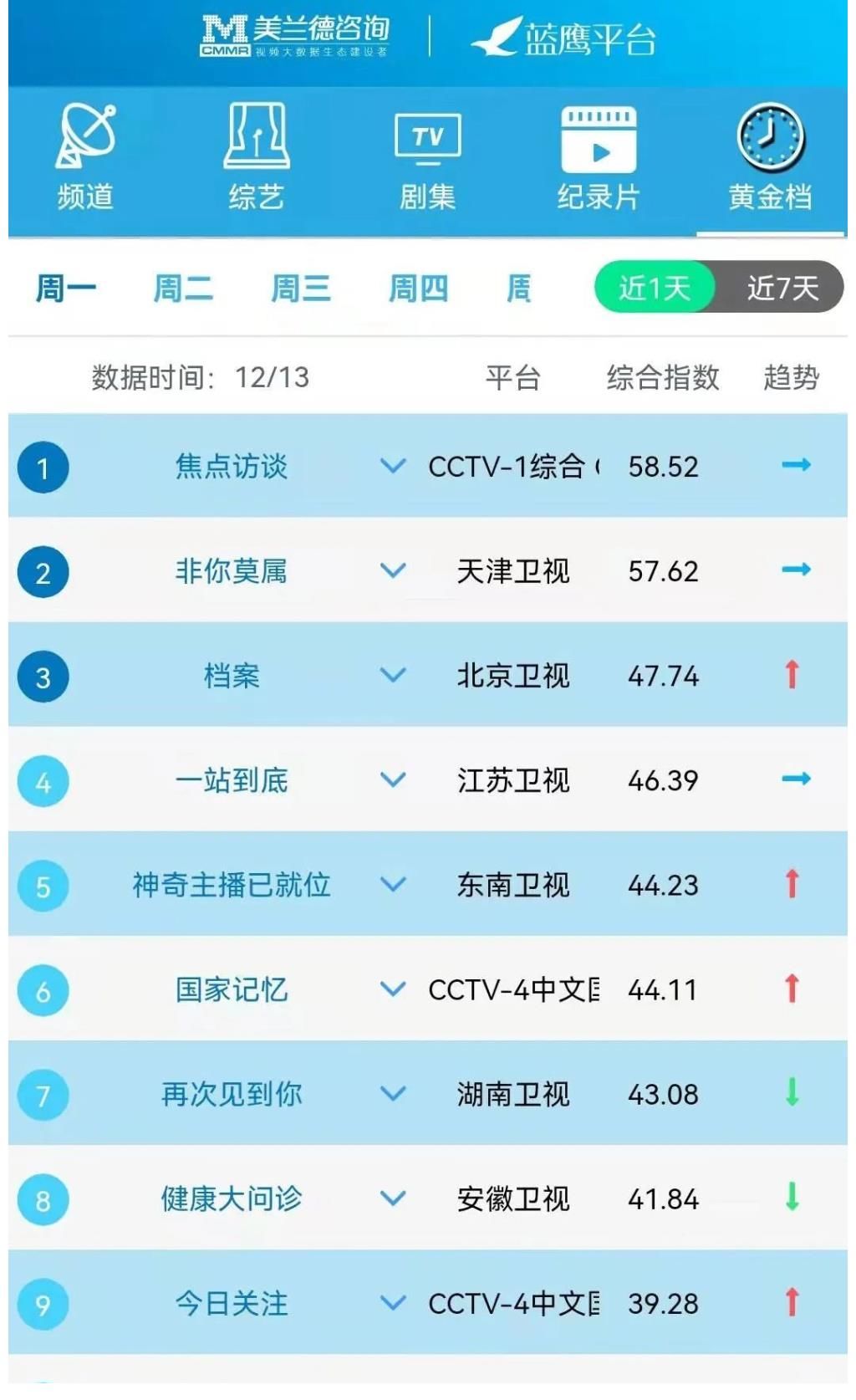
Task: Select the 近1天 range
Action: pyautogui.click(x=655, y=289)
